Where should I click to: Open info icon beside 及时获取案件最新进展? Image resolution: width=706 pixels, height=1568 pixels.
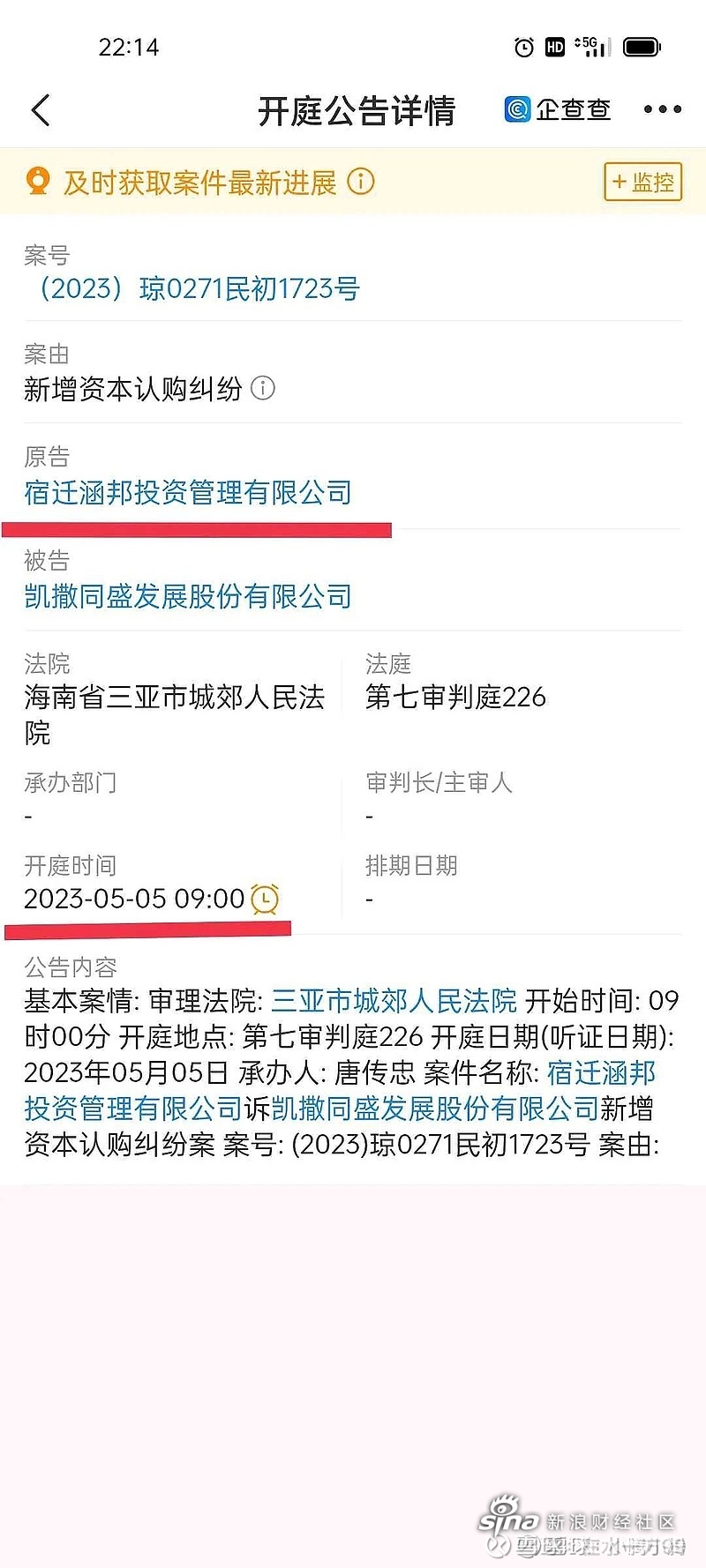point(361,182)
